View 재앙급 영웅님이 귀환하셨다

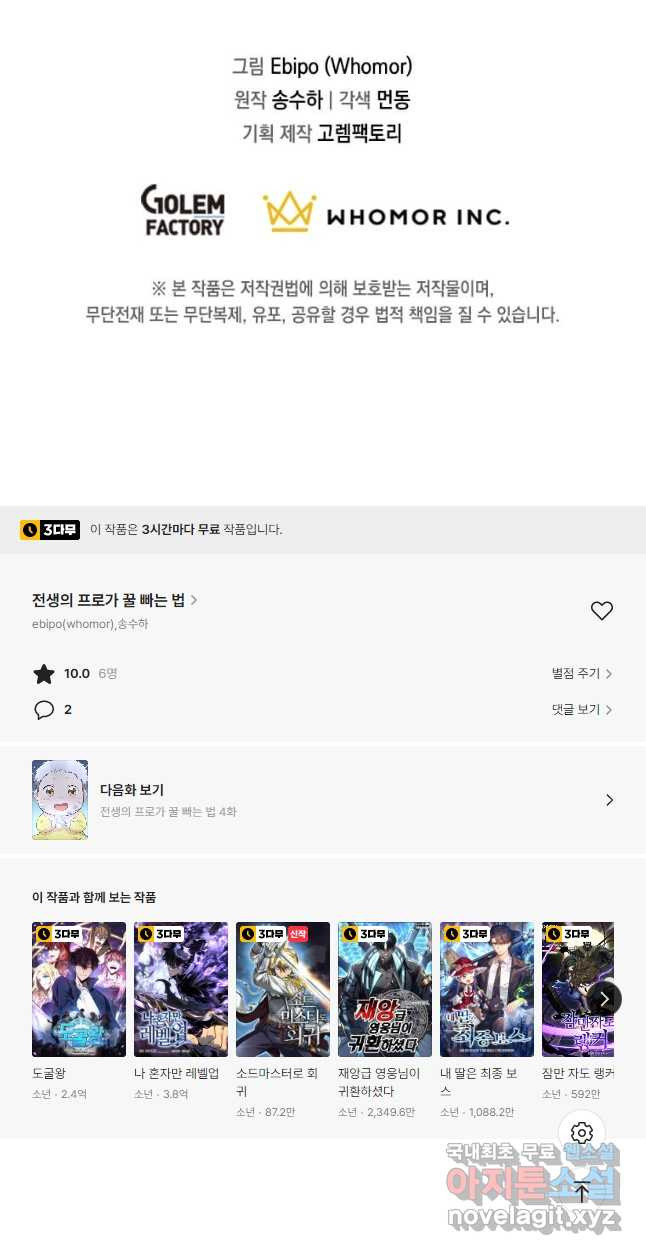[385, 989]
